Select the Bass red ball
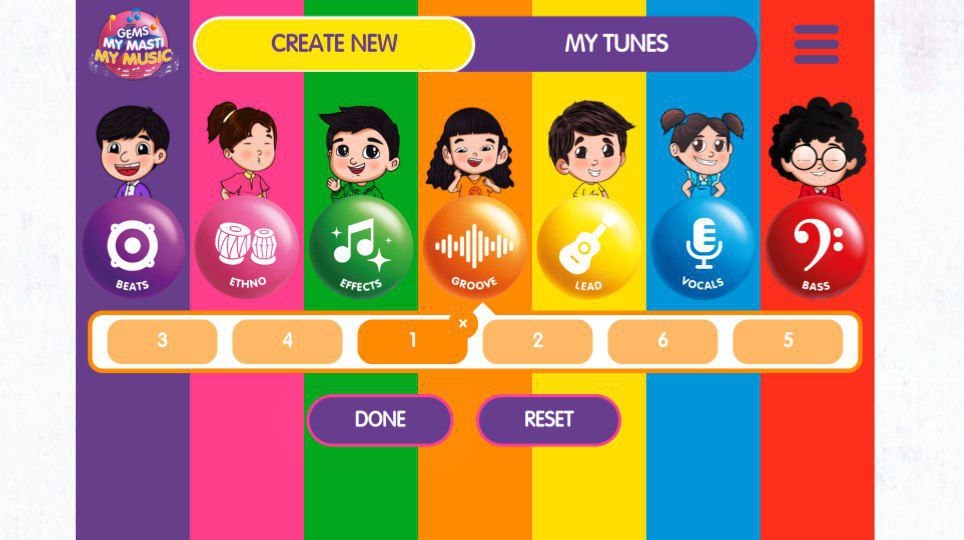Viewport: 964px width, 540px height. (x=816, y=247)
